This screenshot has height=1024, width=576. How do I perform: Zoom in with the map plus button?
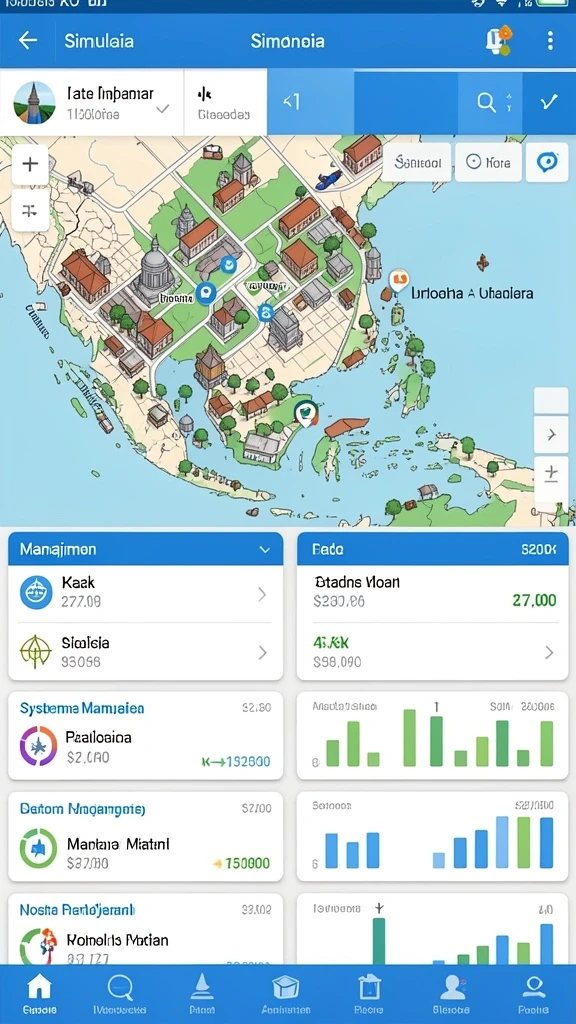pos(30,164)
